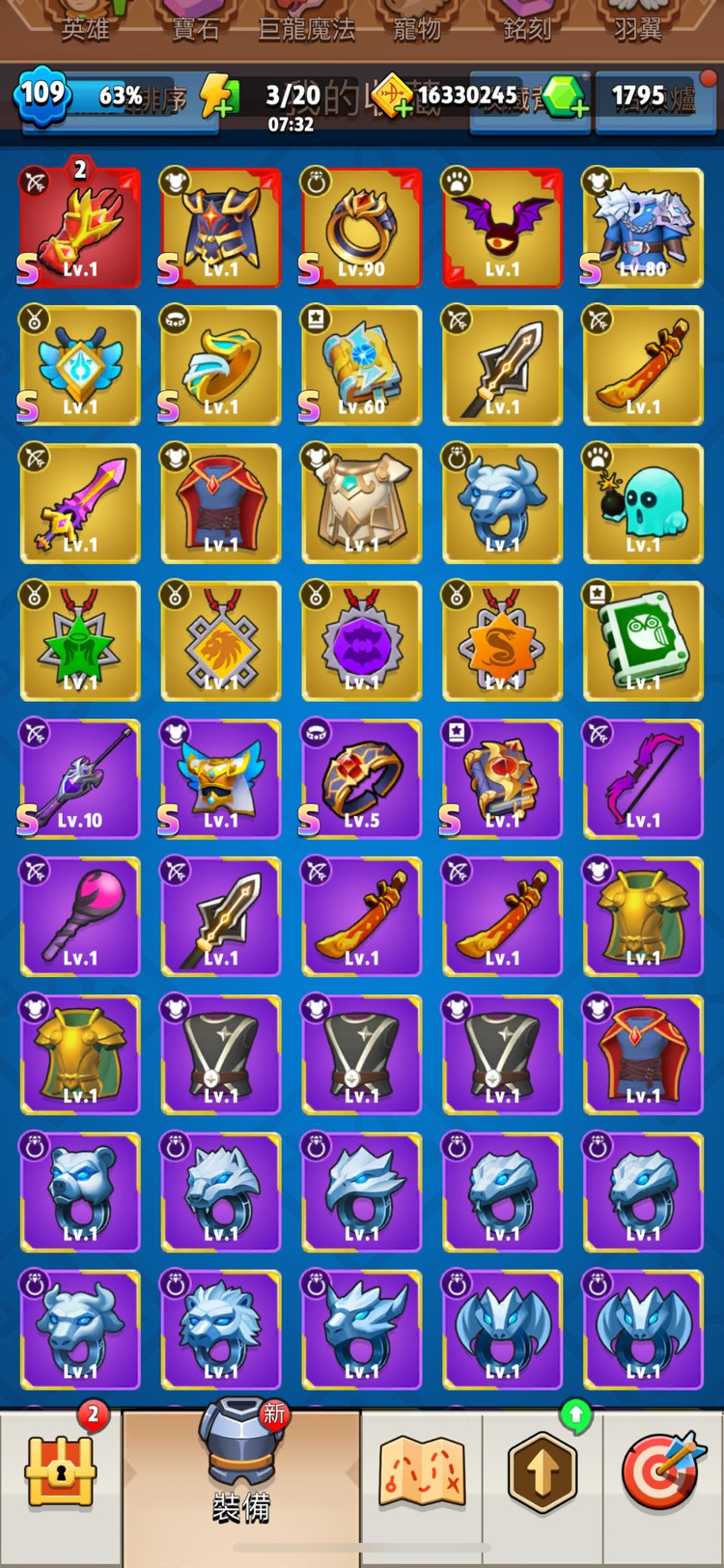Switch to the 羽翼 tab

(638, 25)
